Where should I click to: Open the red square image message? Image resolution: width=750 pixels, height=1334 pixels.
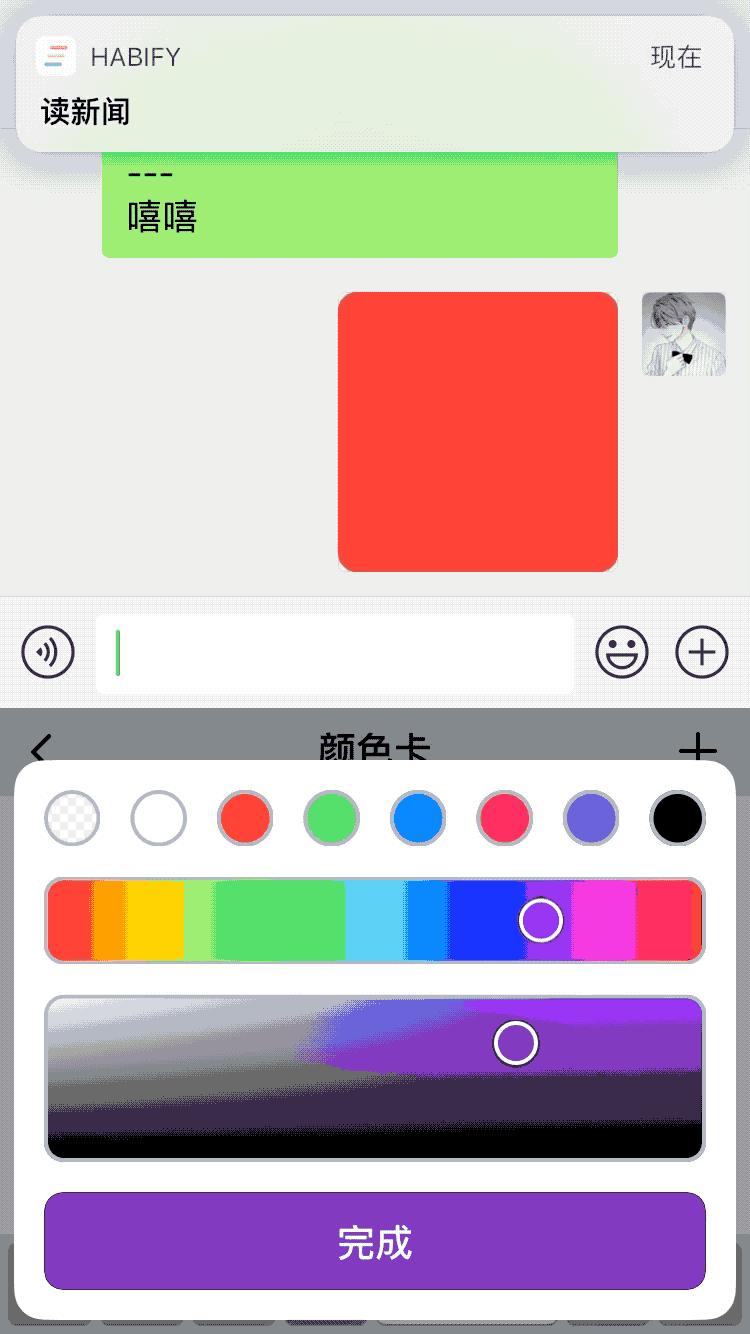coord(478,432)
